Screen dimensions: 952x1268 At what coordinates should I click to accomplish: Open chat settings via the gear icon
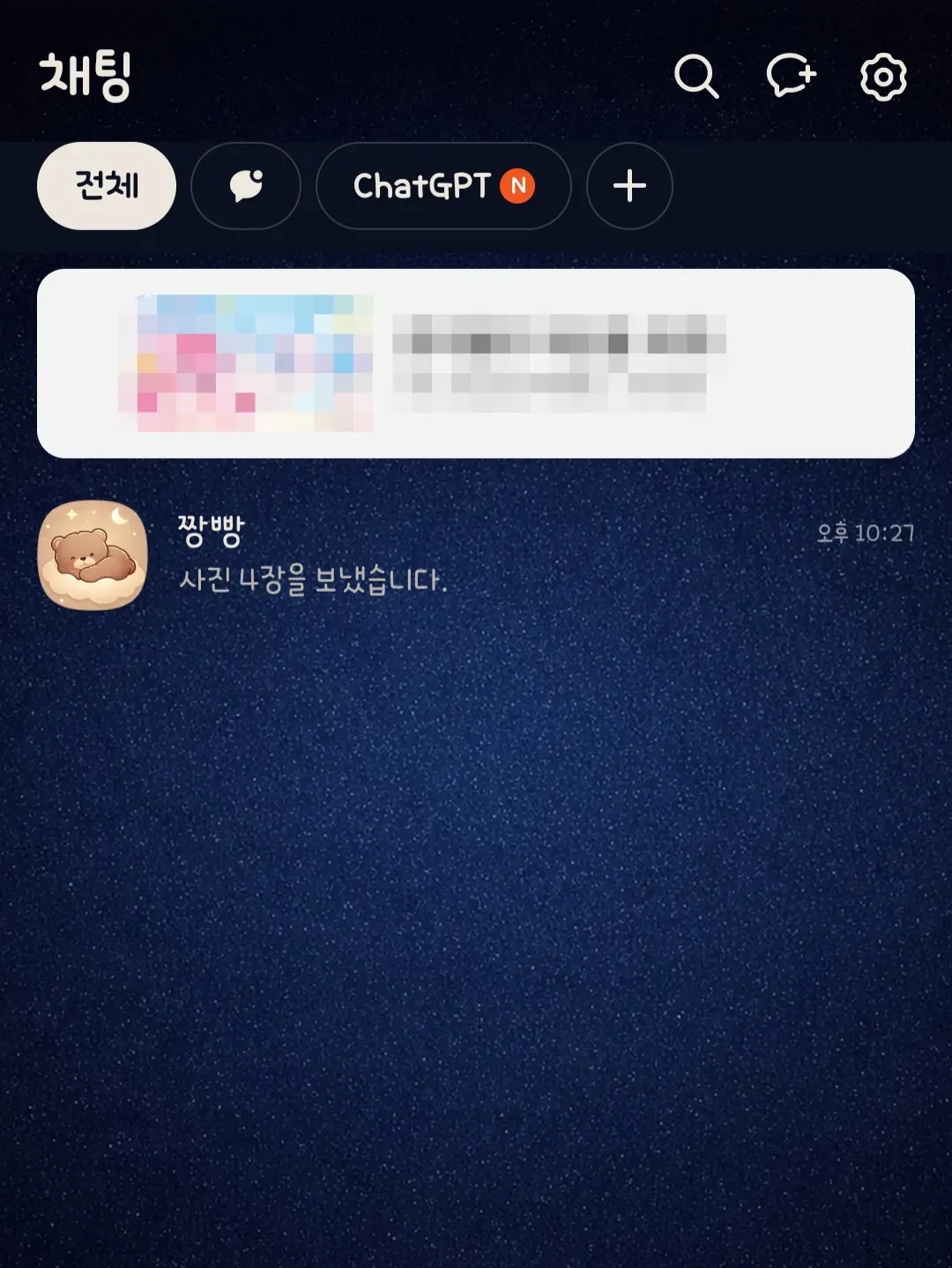click(881, 78)
